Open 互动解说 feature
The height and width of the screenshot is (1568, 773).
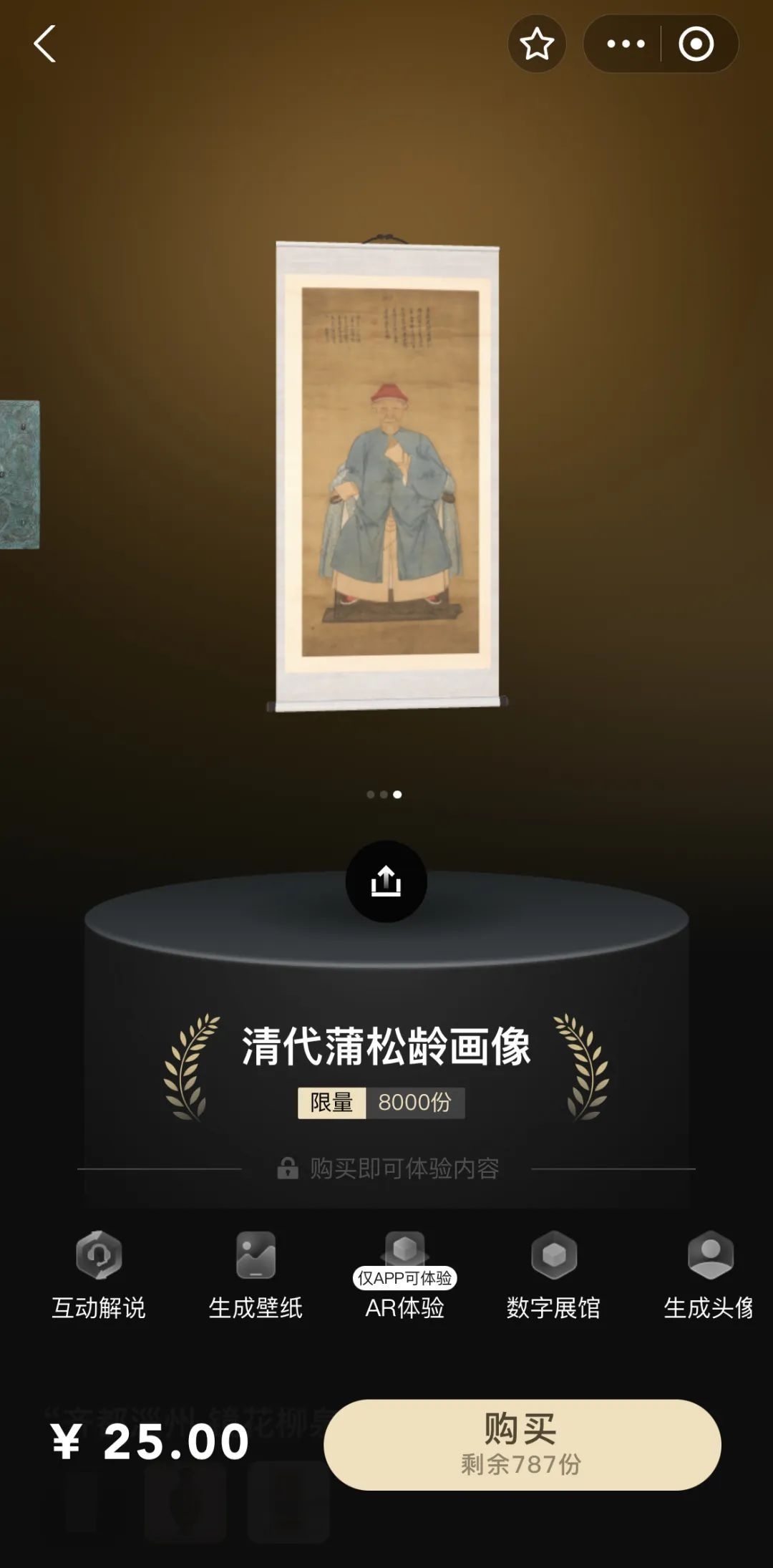pos(99,1275)
